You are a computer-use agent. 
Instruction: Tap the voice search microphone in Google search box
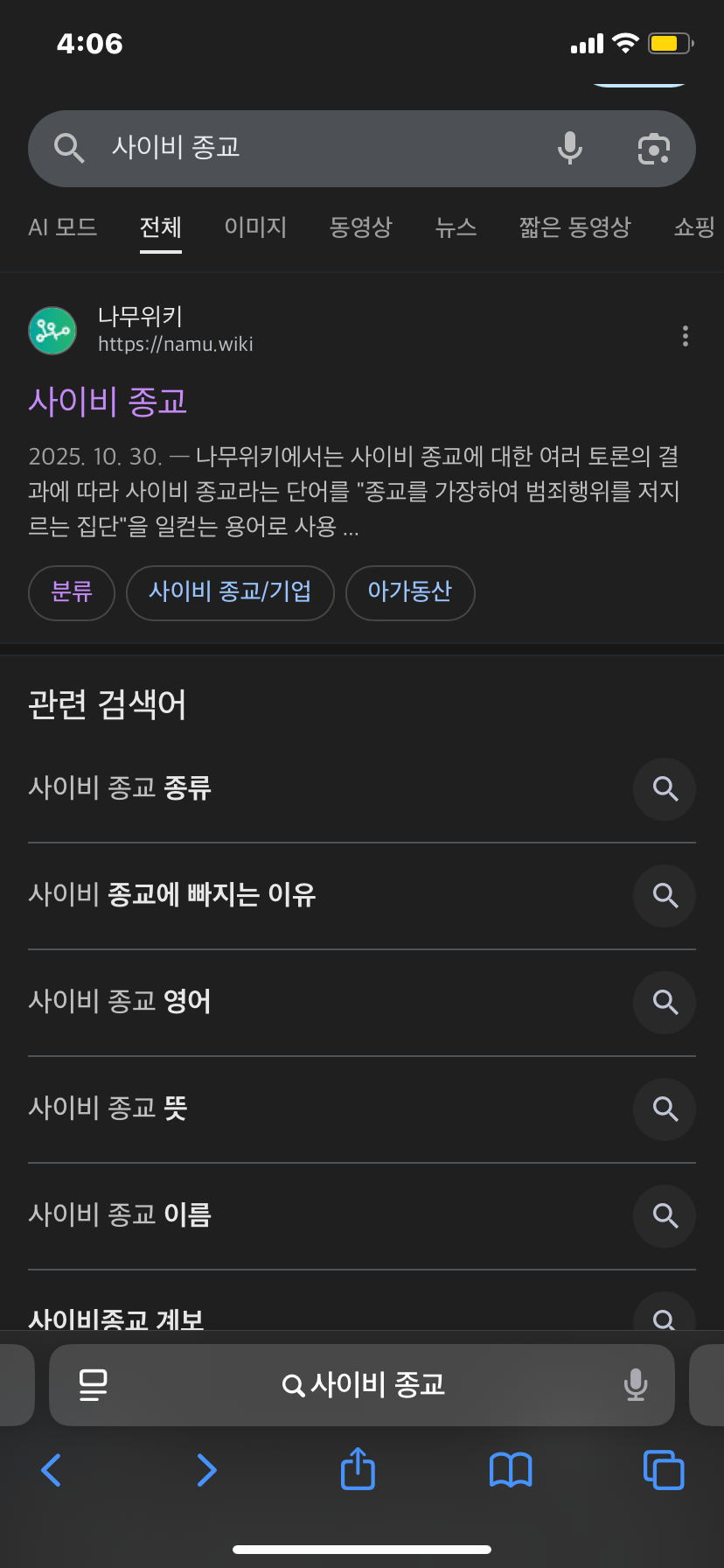[x=569, y=149]
